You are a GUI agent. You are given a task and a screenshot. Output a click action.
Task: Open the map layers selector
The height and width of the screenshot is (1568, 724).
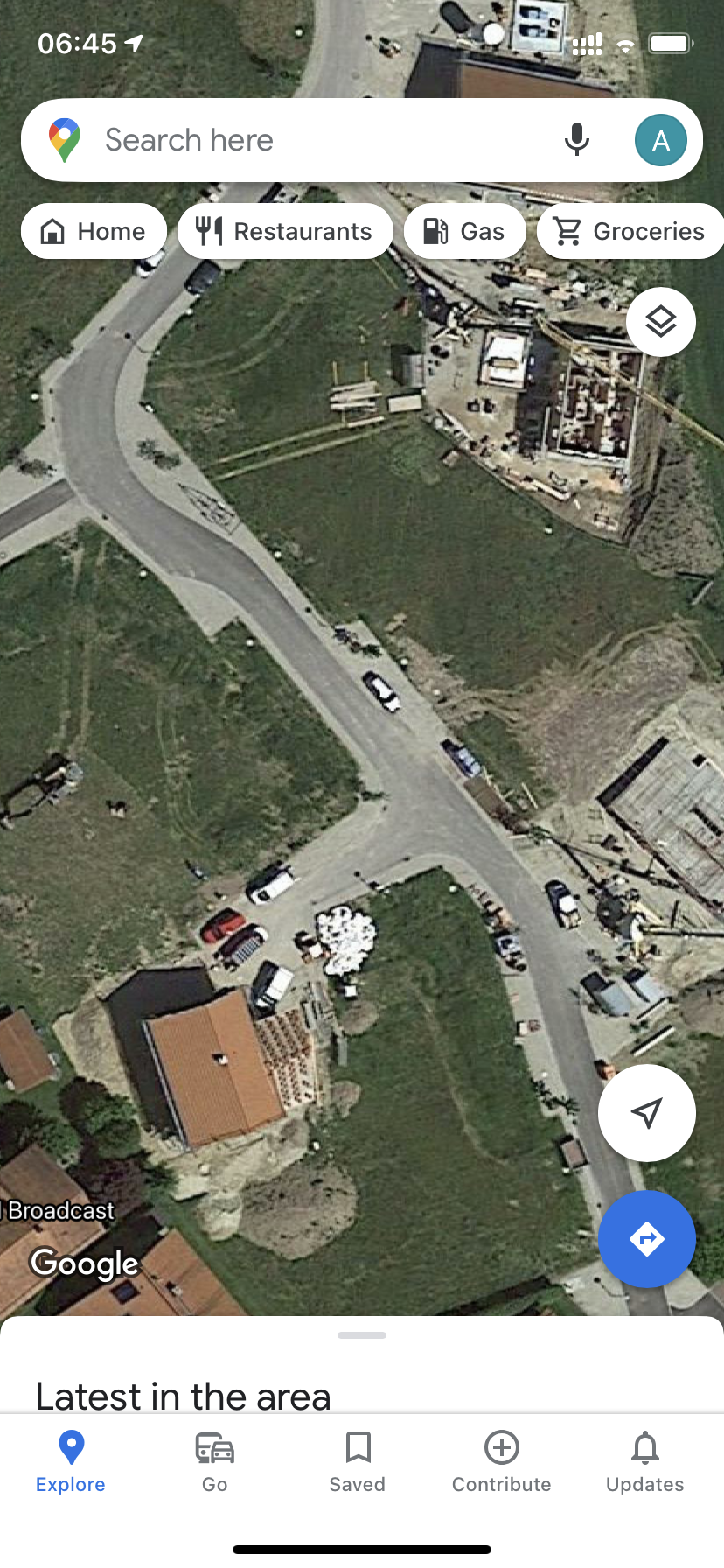pos(661,322)
